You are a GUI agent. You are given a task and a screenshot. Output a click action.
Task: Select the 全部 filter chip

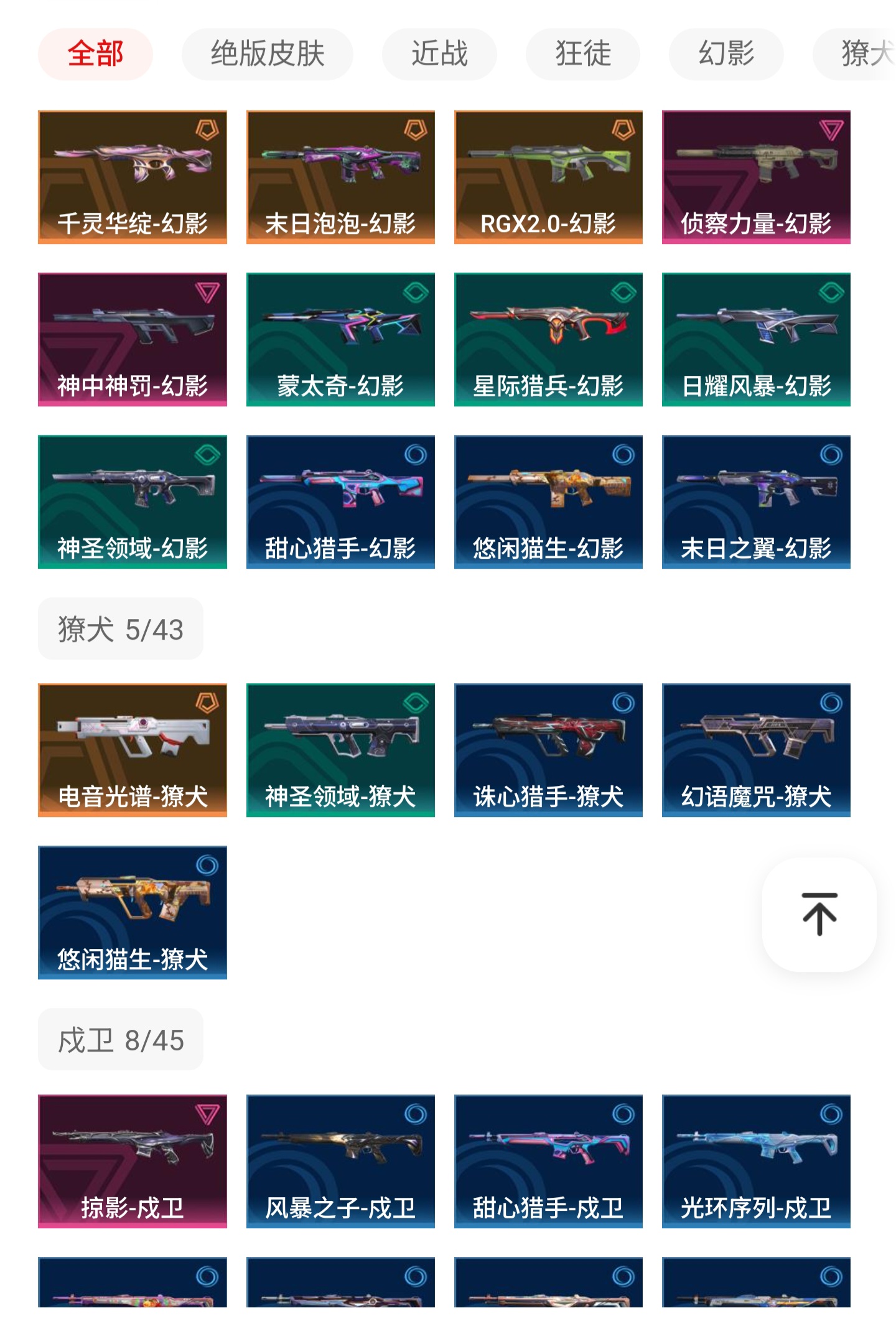(x=95, y=54)
